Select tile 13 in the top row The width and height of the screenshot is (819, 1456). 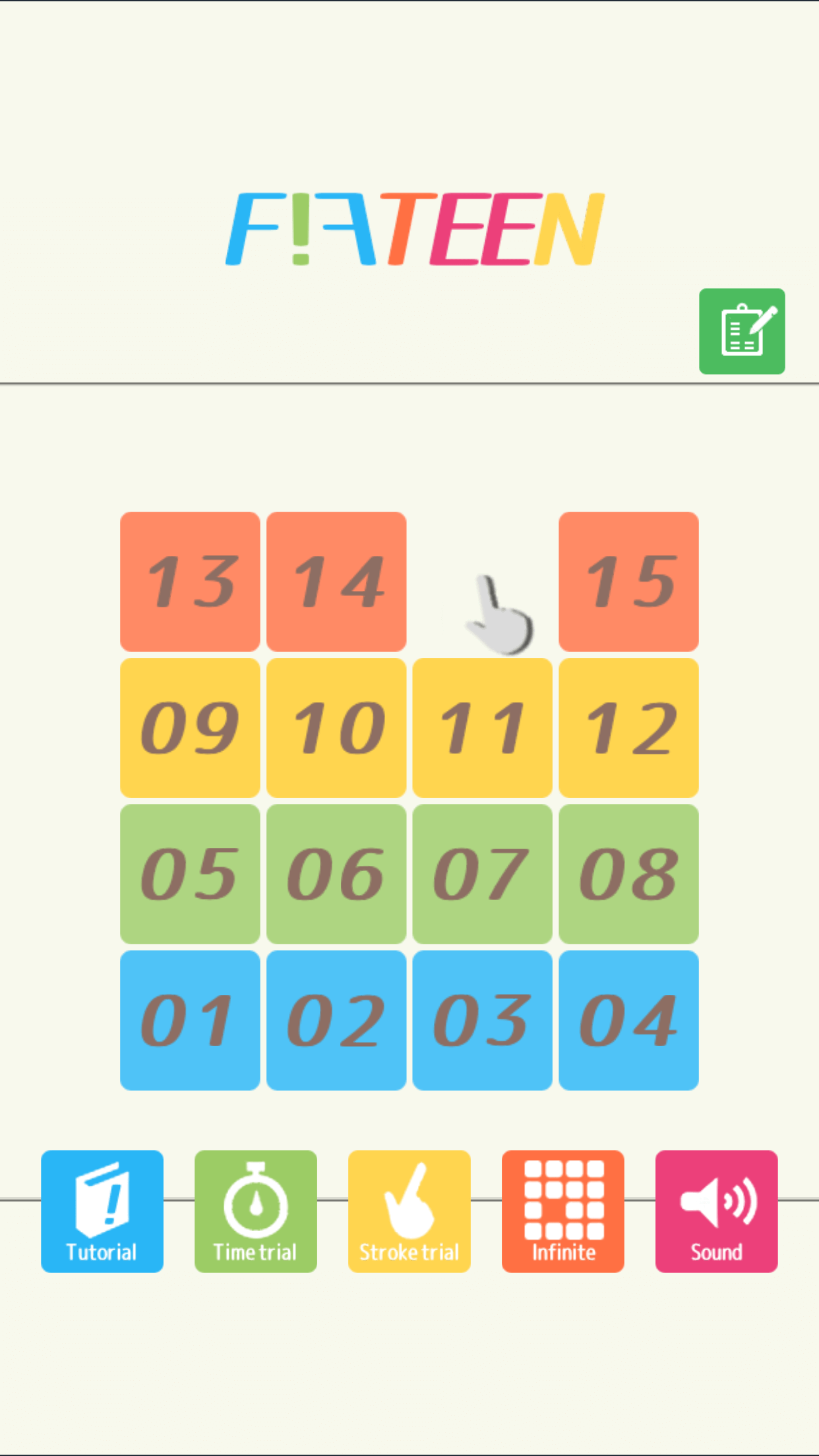tap(190, 582)
